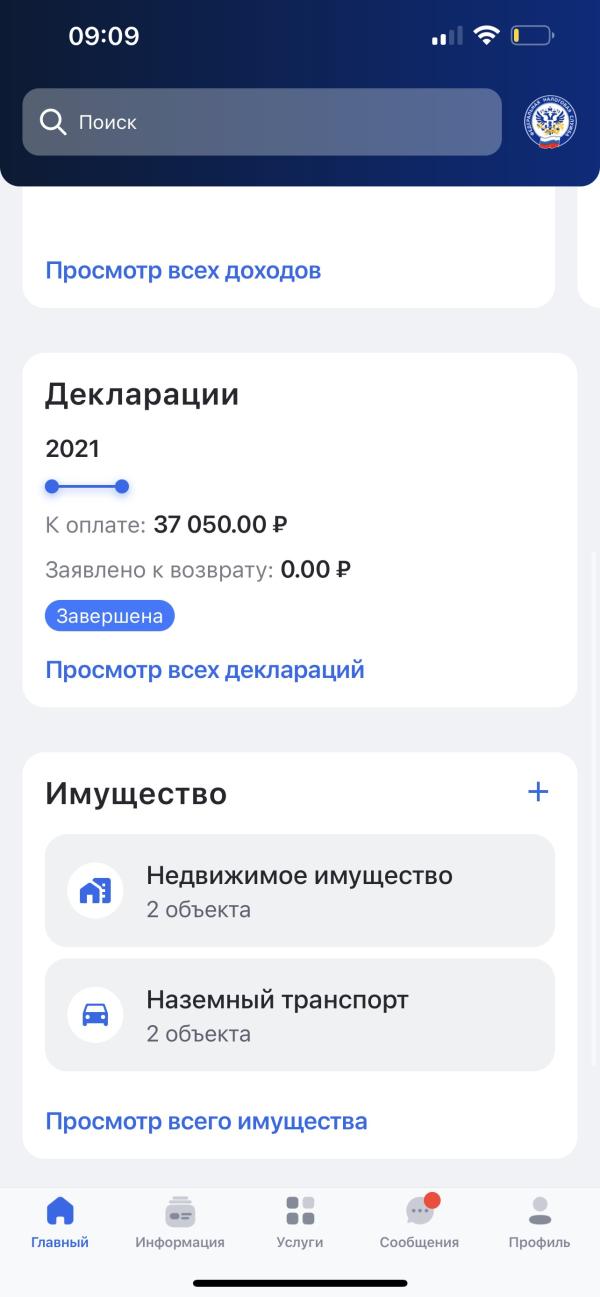600x1297 pixels.
Task: Switch to the Информация tab
Action: coord(180,1222)
